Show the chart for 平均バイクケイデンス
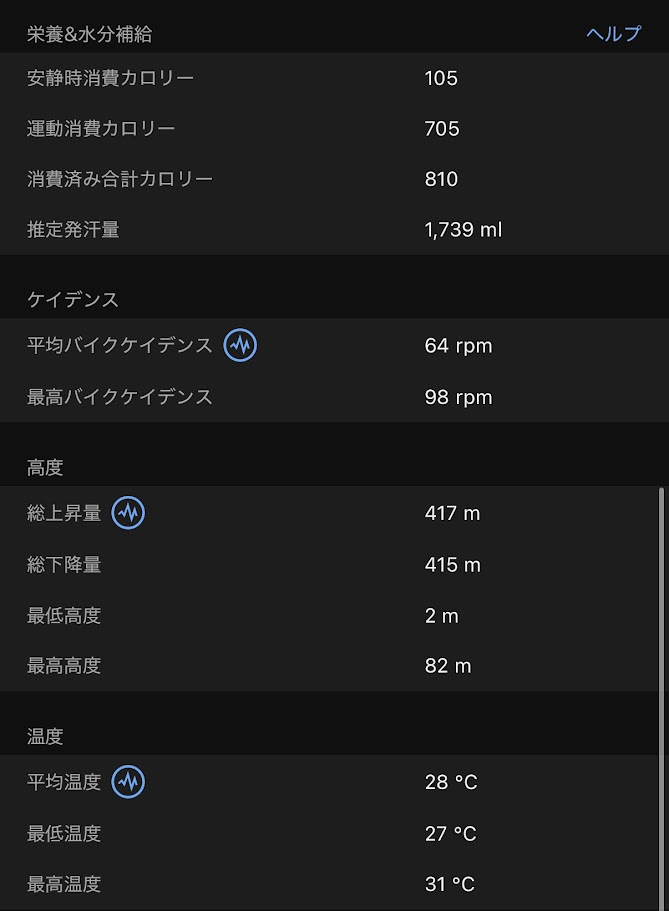 click(x=240, y=346)
